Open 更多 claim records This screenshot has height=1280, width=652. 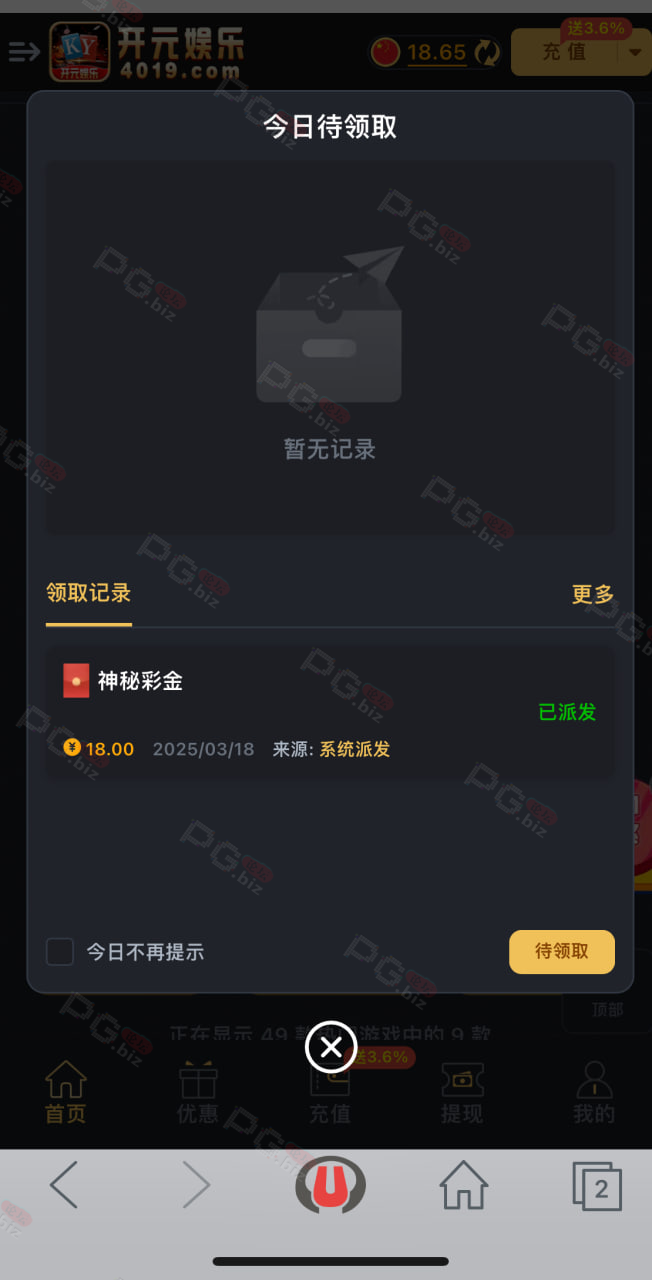coord(593,594)
